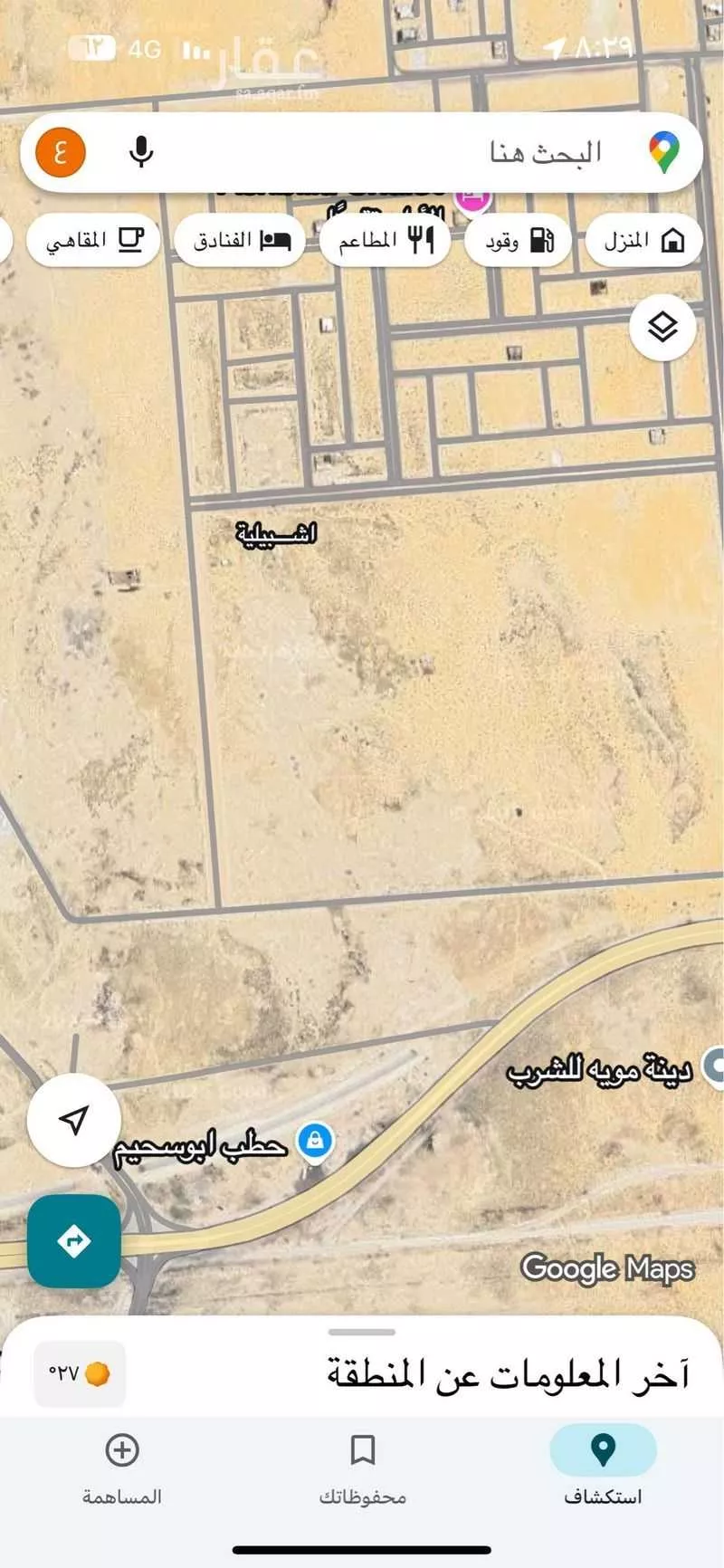This screenshot has width=724, height=1568.
Task: Switch to the المساهمة (Contribute) tab
Action: point(121,1466)
